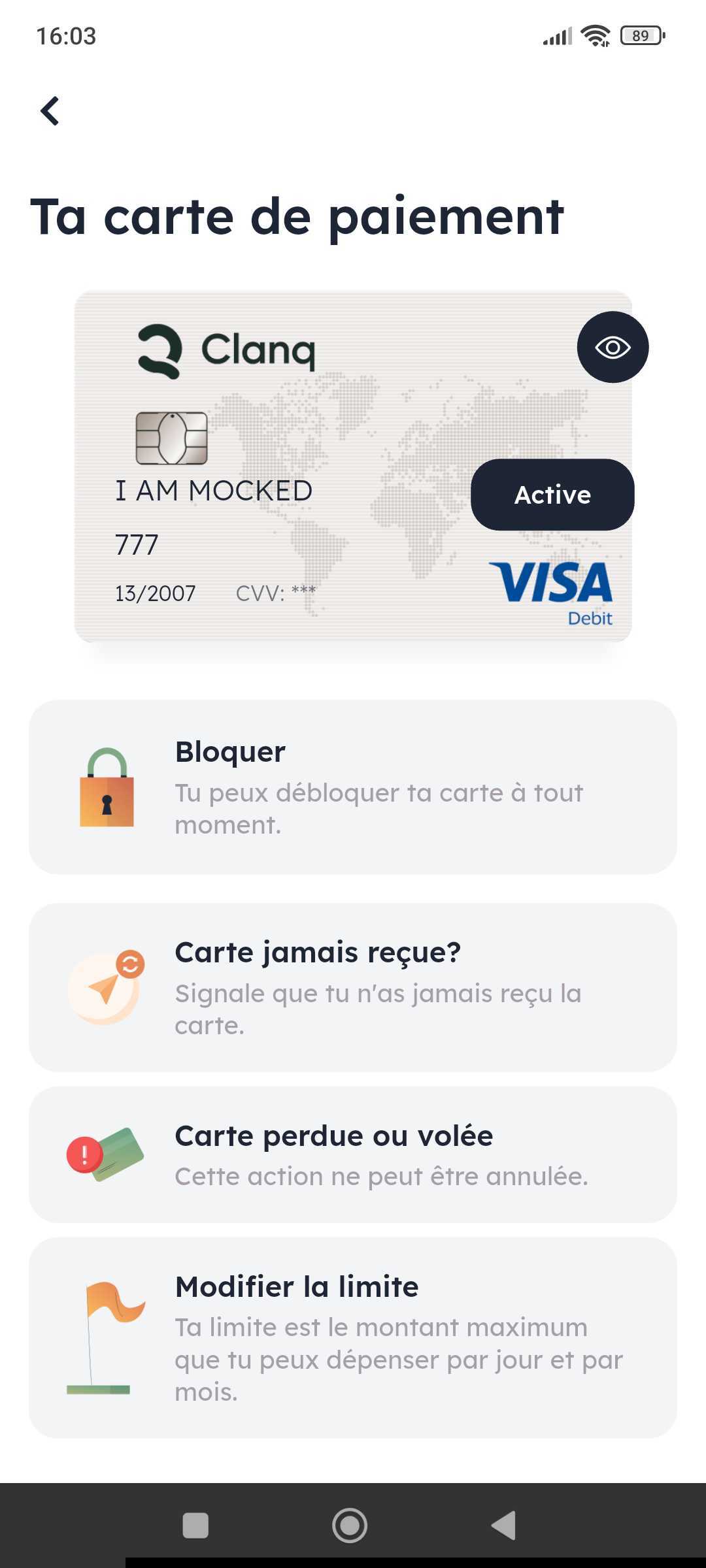
Task: Report 'Carte perdue ou volée'
Action: click(x=353, y=1154)
